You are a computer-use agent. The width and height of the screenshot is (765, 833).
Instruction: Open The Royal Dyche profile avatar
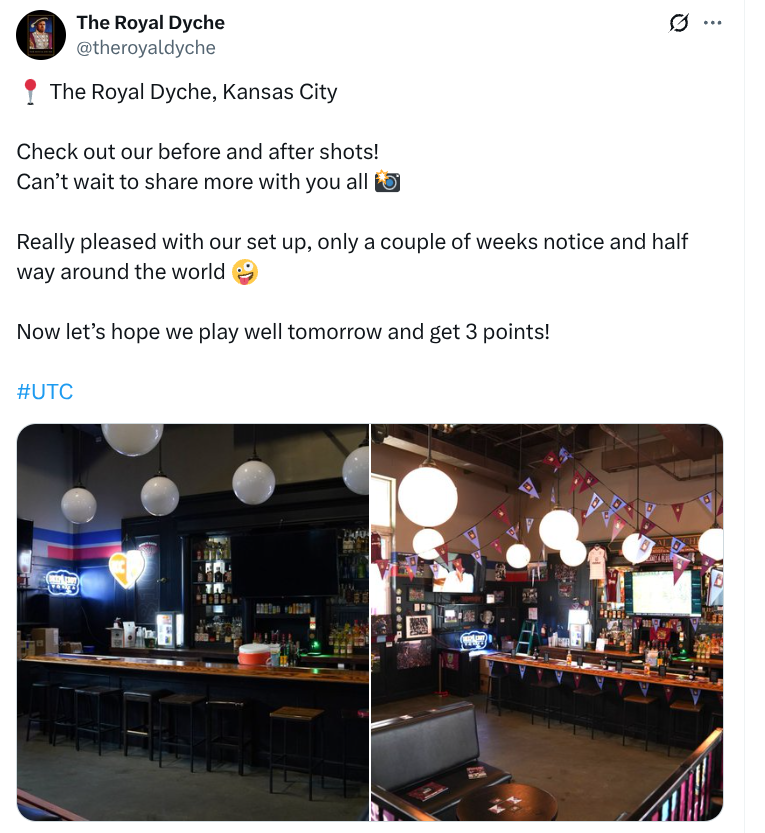(x=41, y=35)
